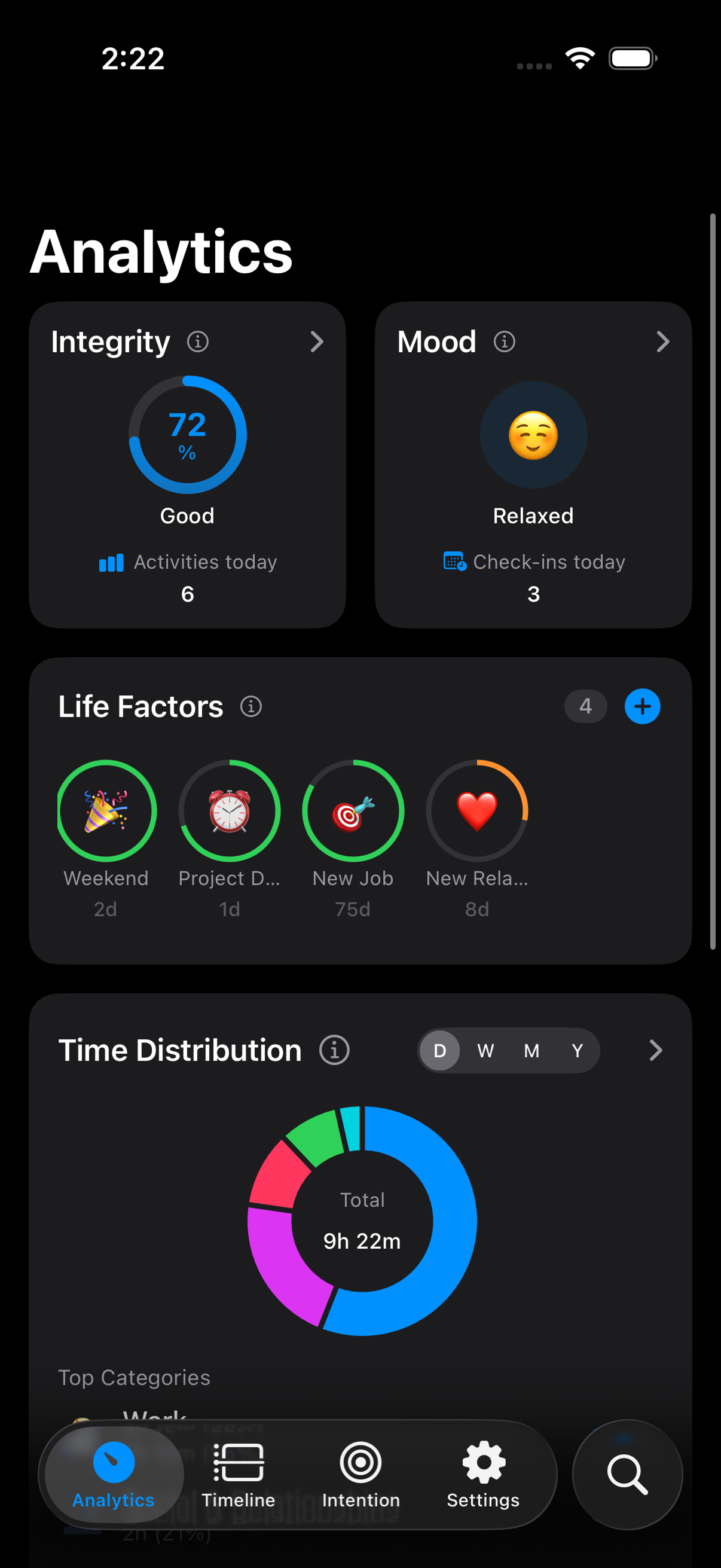The height and width of the screenshot is (1568, 721).
Task: Add a new life factor
Action: coord(642,706)
